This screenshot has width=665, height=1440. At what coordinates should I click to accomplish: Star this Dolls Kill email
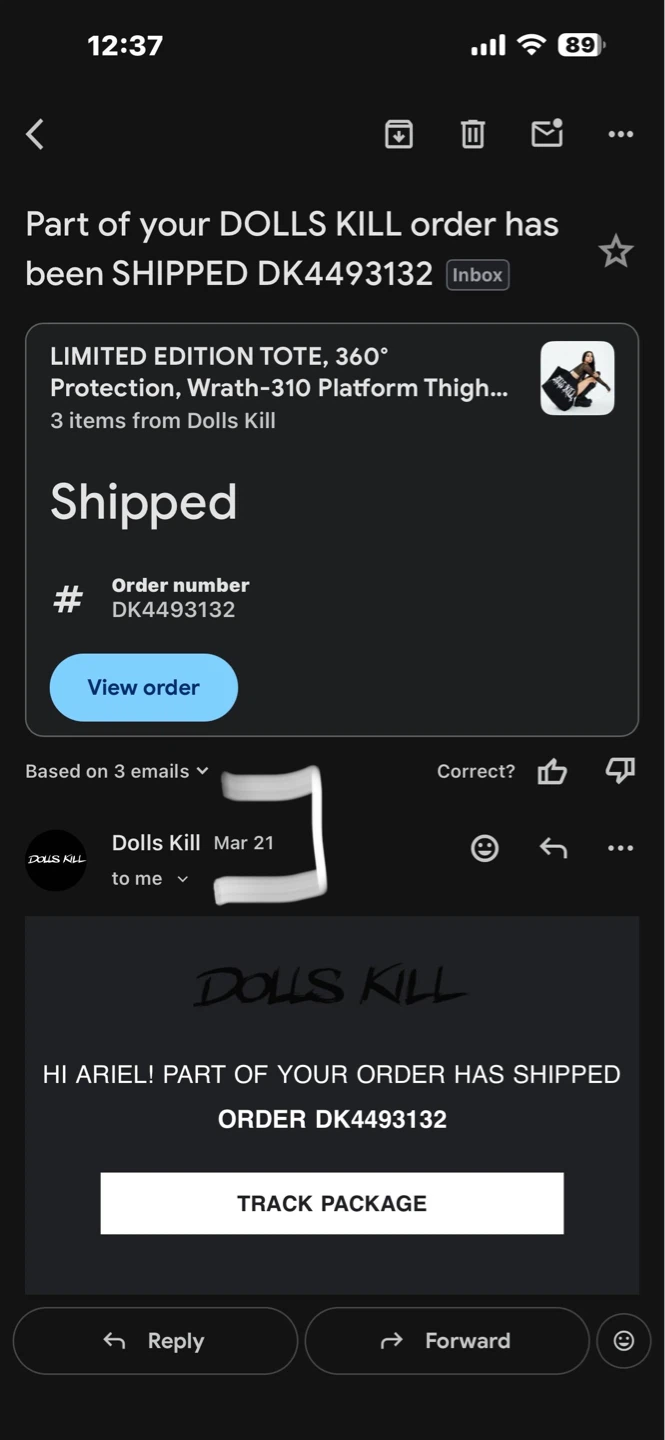pyautogui.click(x=616, y=251)
